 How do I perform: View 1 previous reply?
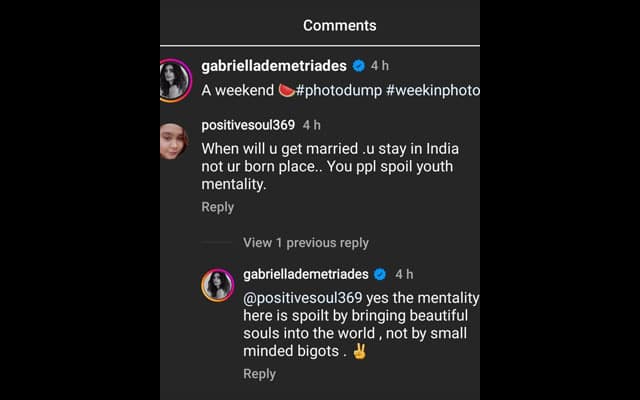pos(305,243)
